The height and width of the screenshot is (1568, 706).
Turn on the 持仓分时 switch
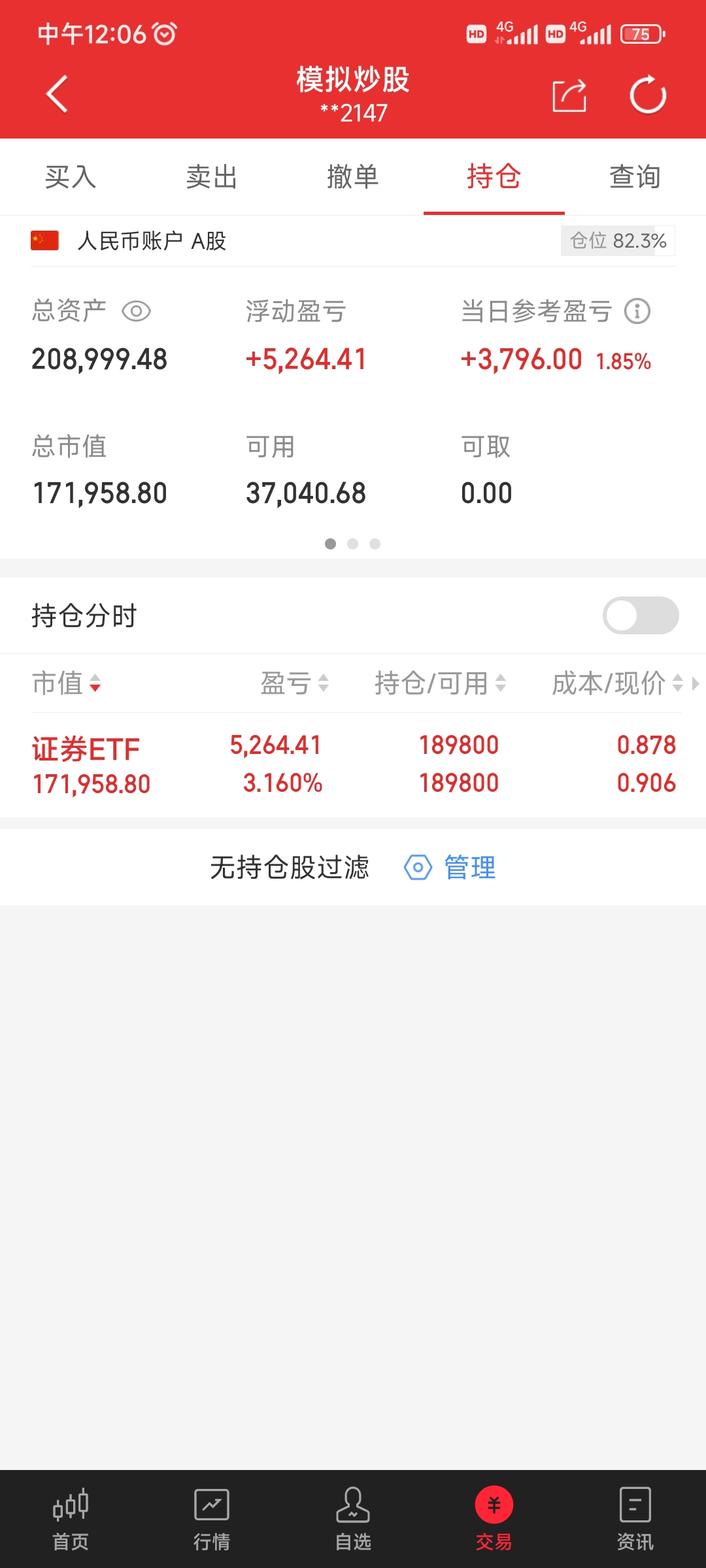click(640, 615)
